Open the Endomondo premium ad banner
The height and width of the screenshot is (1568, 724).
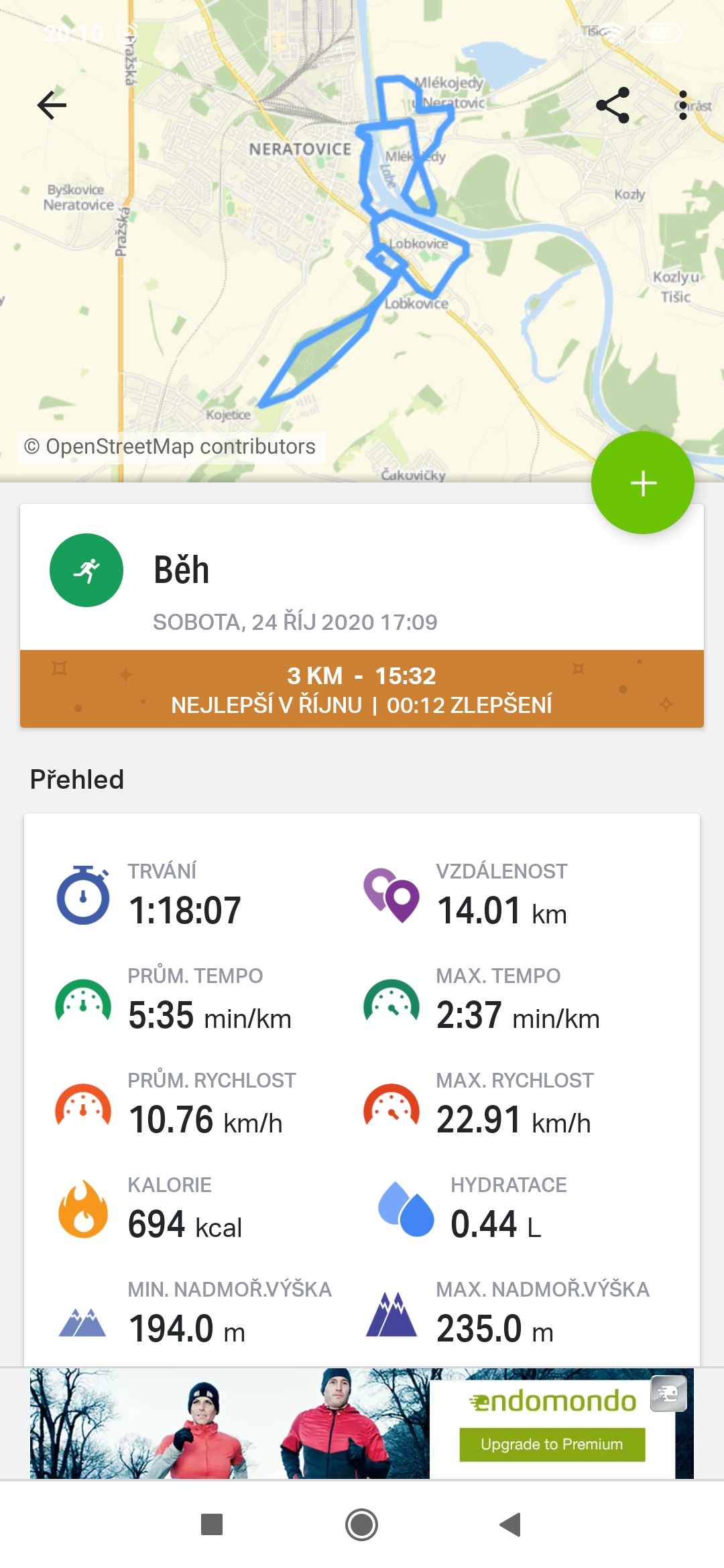click(x=362, y=1423)
